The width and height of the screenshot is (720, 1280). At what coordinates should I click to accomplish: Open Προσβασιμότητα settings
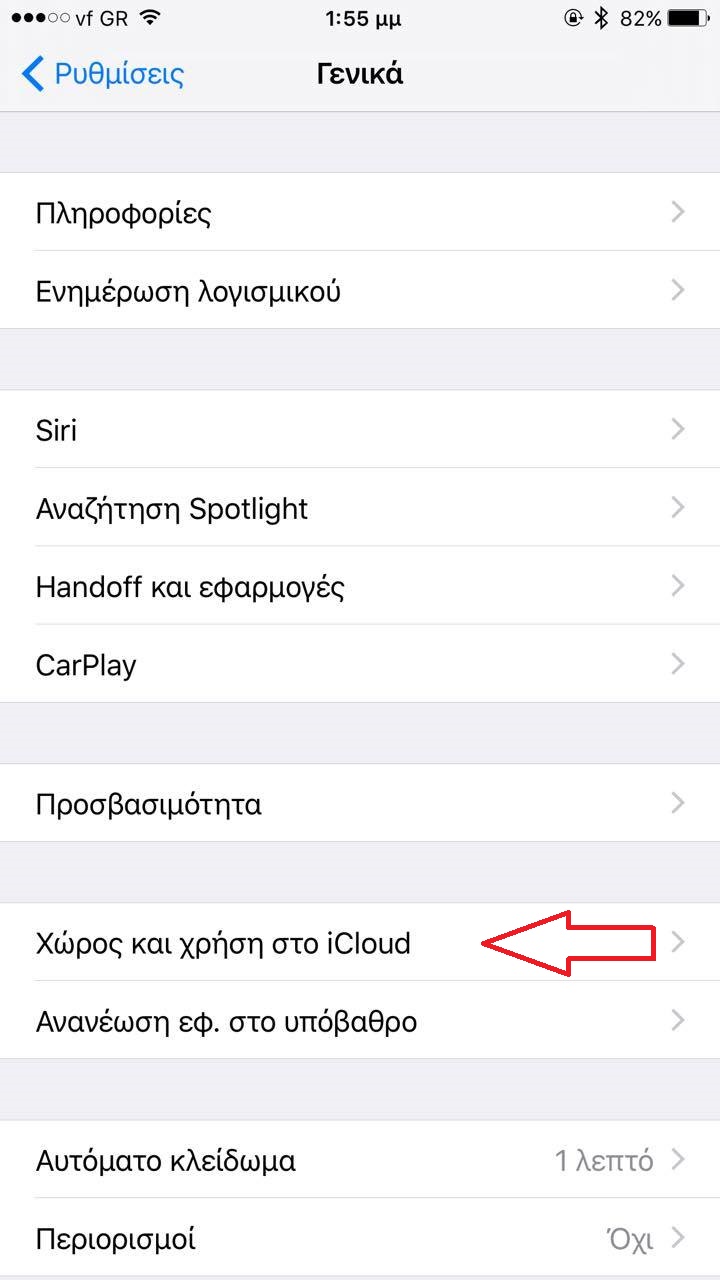click(x=360, y=803)
